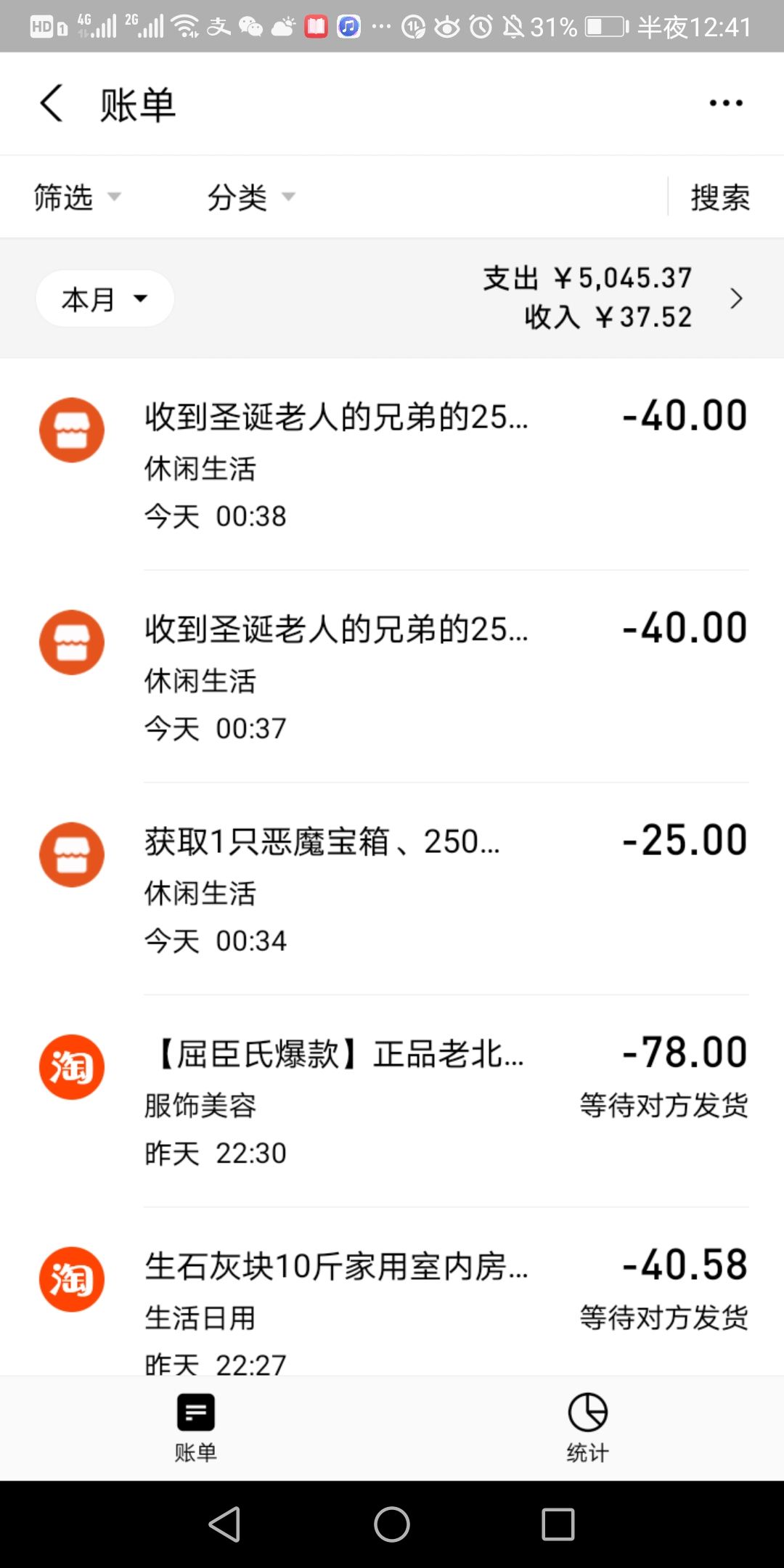The image size is (784, 1568).
Task: Open the 生石灰块10斤 bill of -40.58
Action: click(x=392, y=1299)
